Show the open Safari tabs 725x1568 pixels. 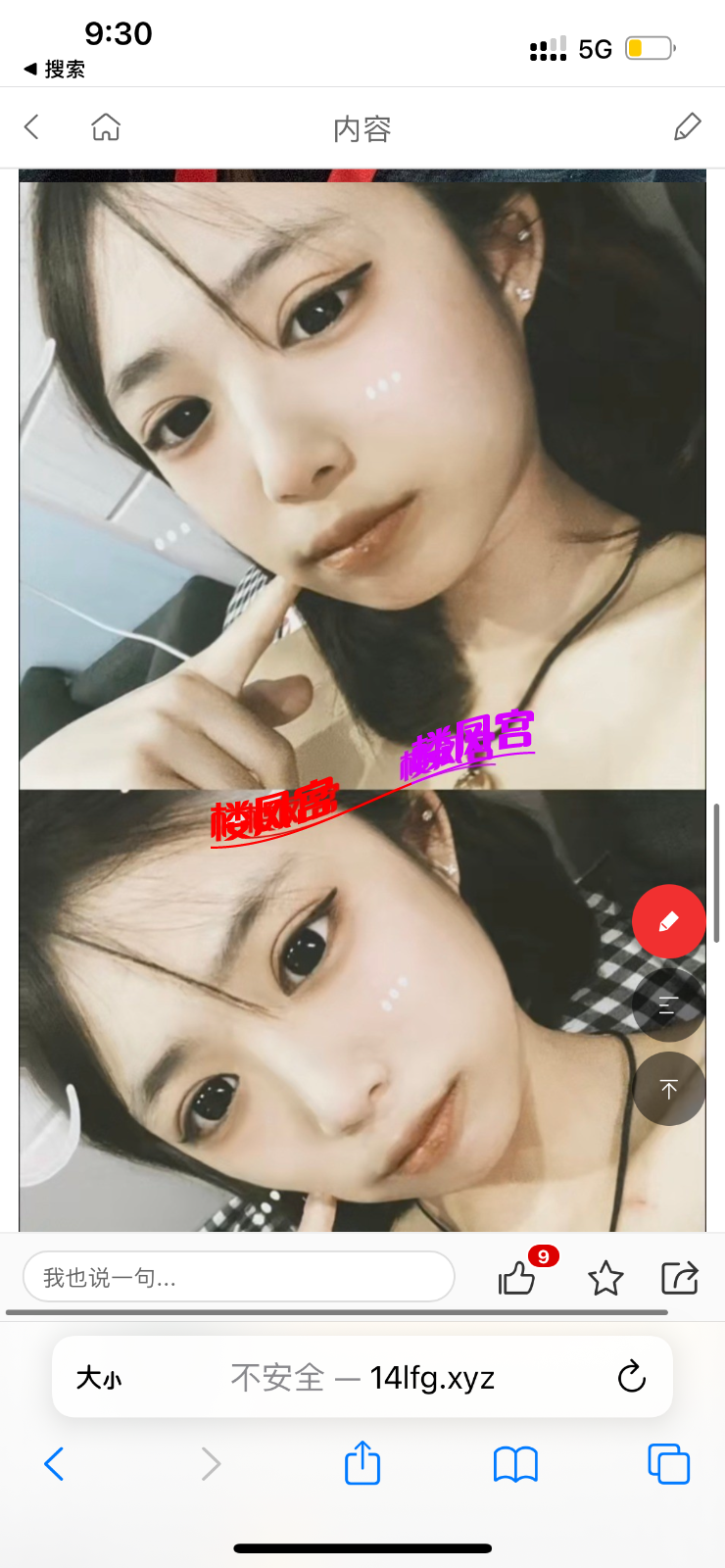[668, 1464]
